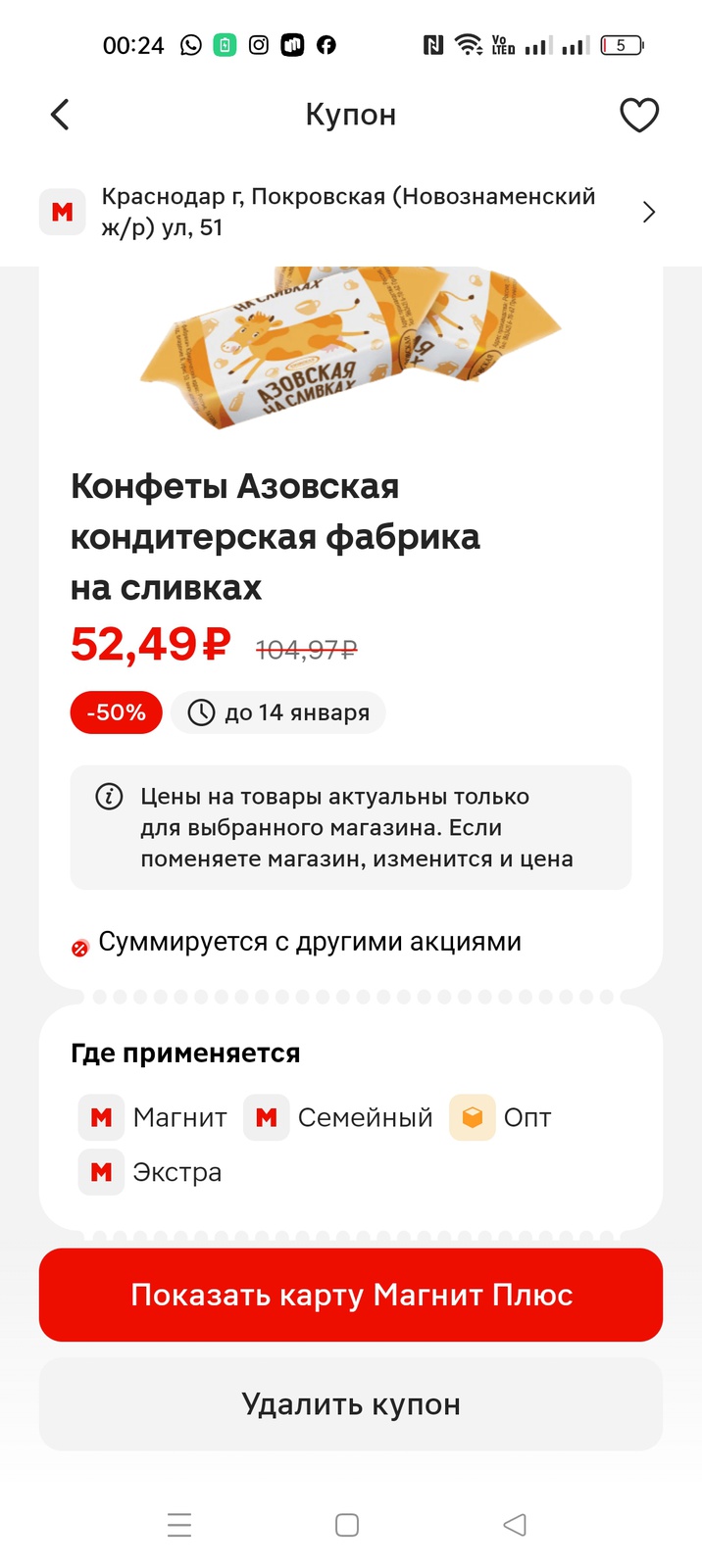
Task: Go back from the coupon screen
Action: tap(61, 115)
